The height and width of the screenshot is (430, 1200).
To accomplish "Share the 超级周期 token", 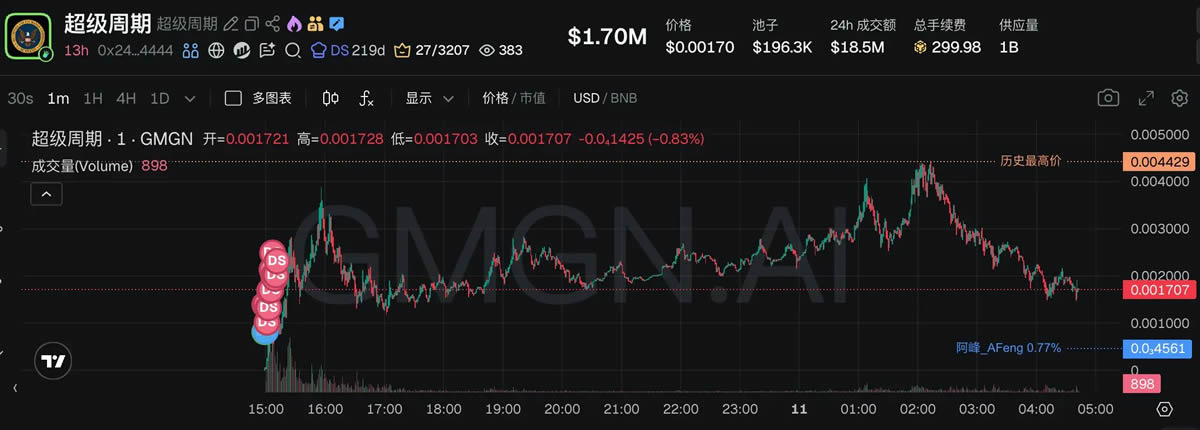I will point(272,23).
